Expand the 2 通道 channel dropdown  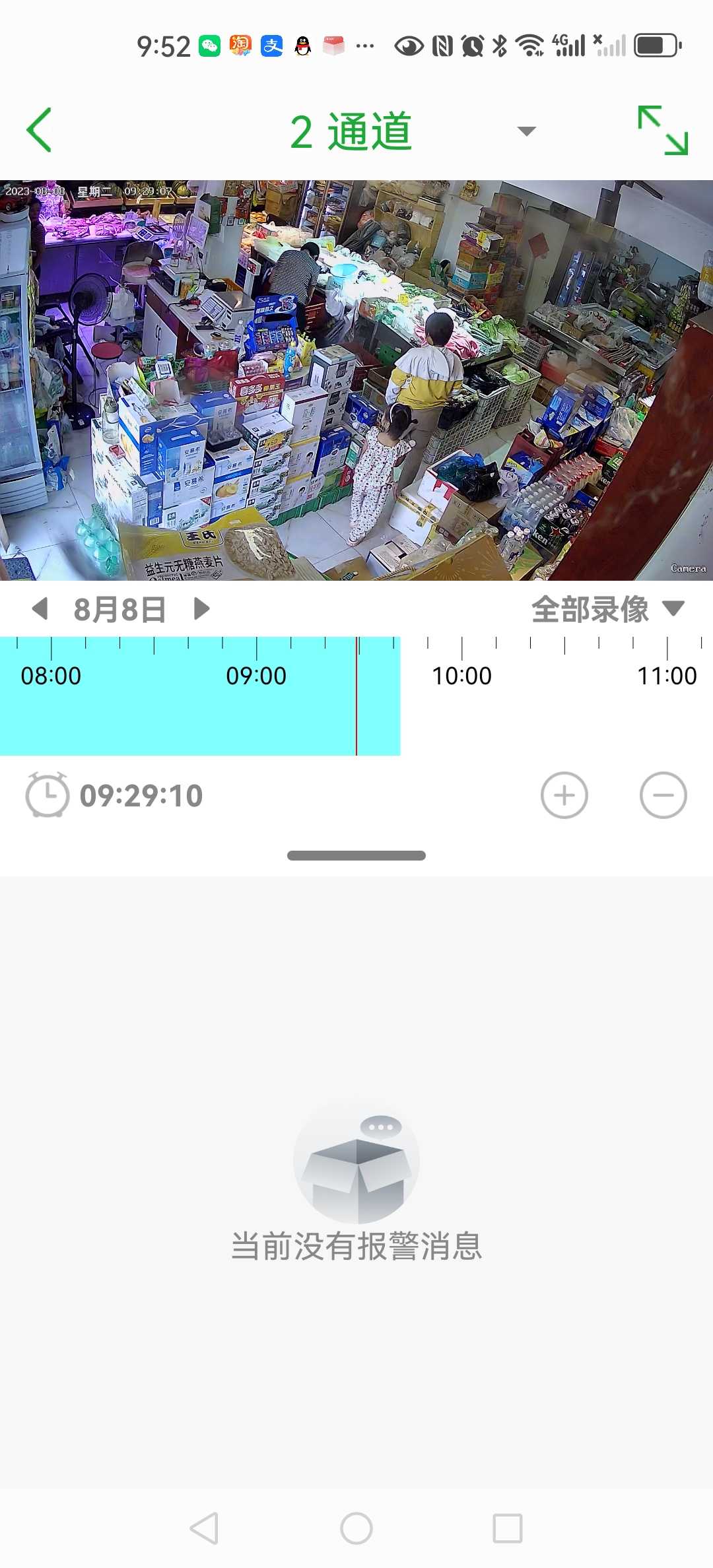526,131
